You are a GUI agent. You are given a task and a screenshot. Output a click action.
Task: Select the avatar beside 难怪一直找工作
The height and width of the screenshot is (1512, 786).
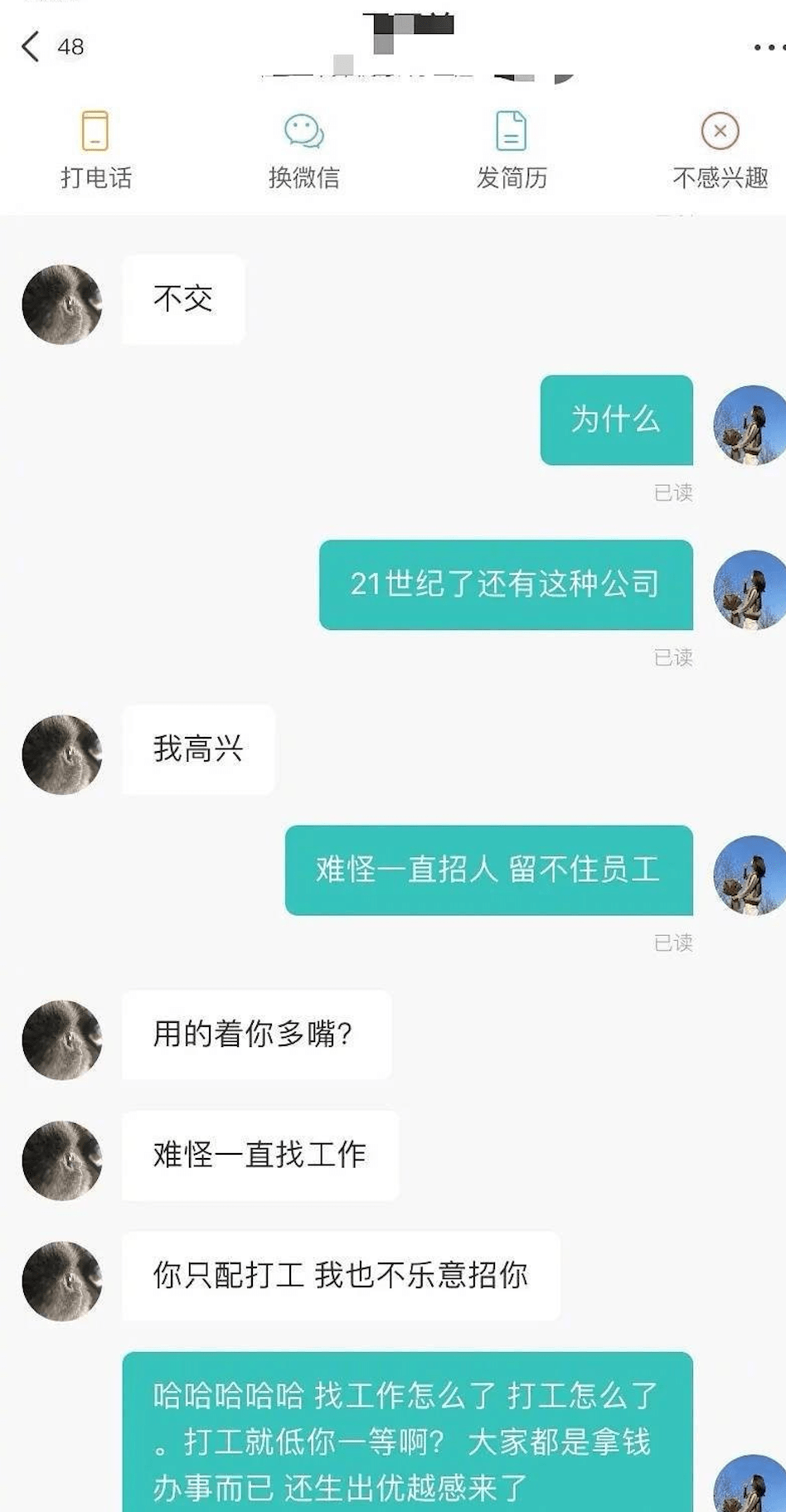pyautogui.click(x=61, y=1159)
